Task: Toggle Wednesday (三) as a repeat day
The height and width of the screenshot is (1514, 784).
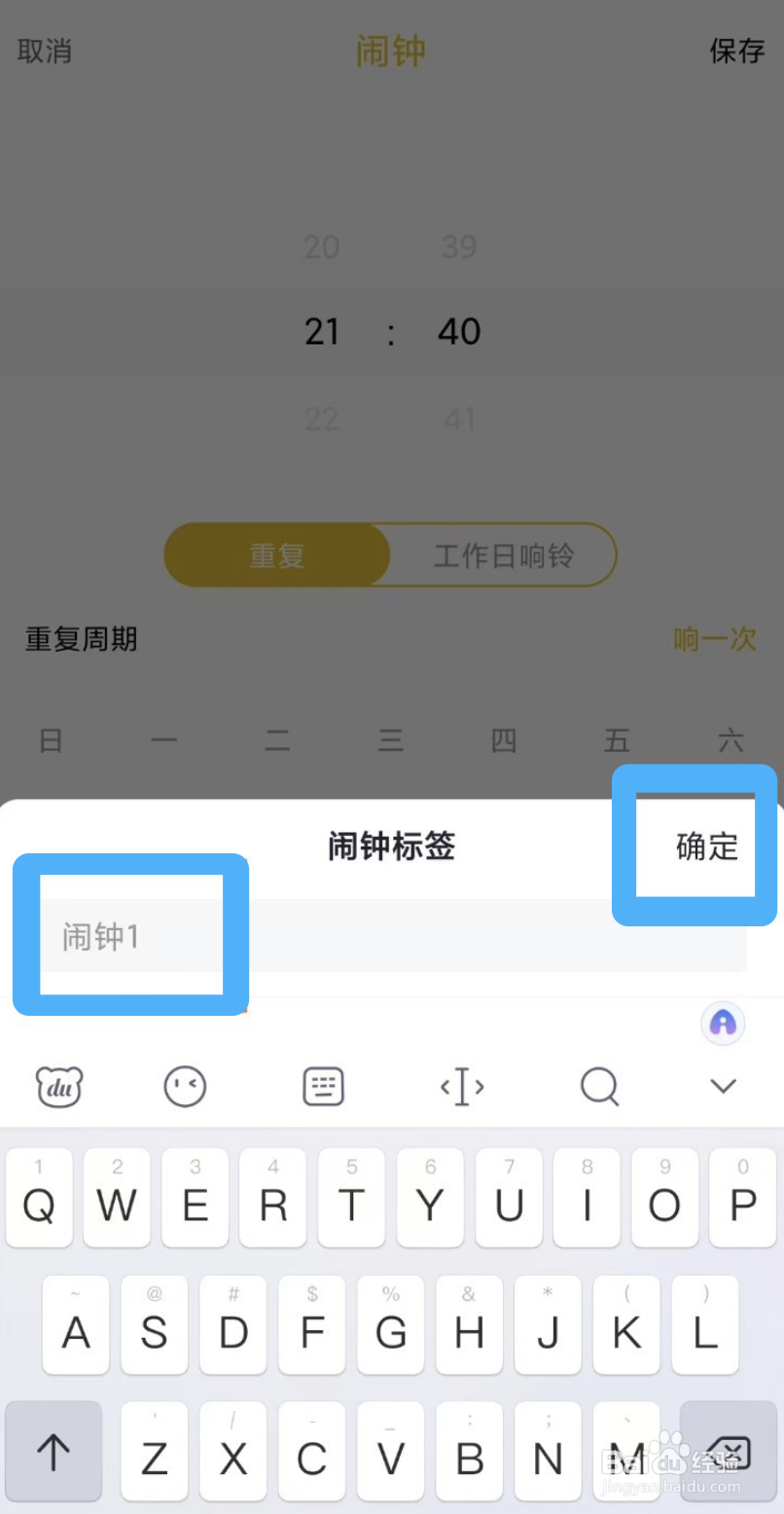Action: click(x=390, y=740)
